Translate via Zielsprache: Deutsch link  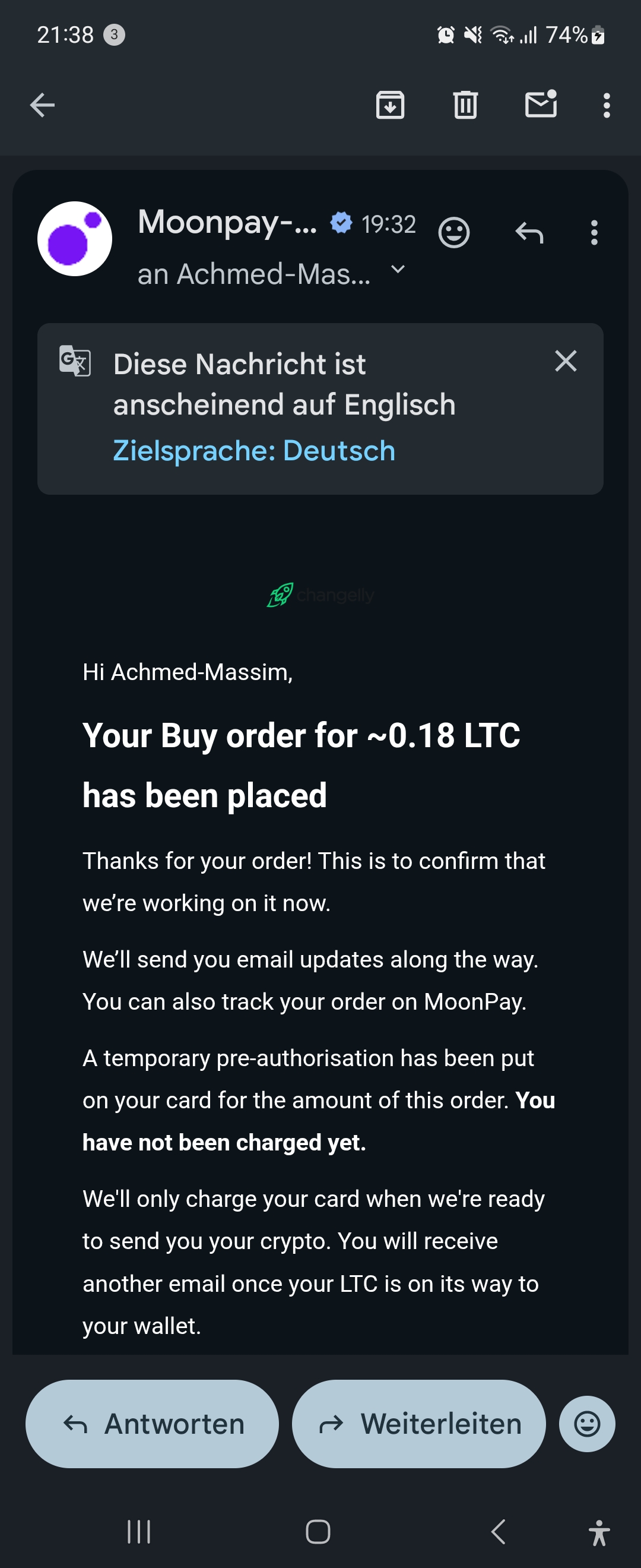tap(254, 451)
